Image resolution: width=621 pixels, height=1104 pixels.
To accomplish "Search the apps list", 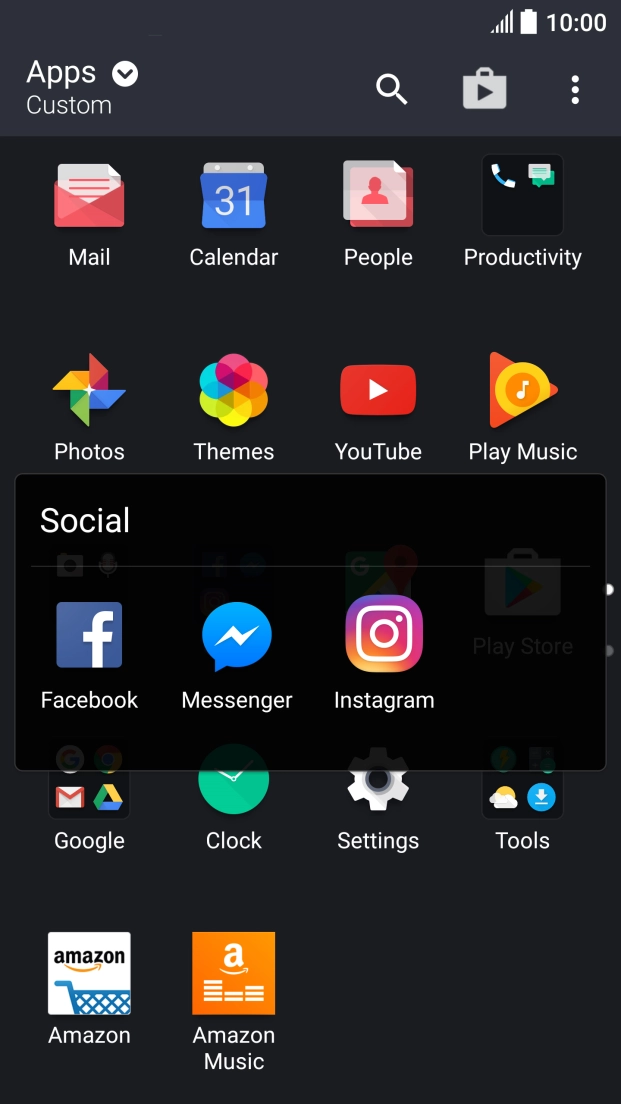I will (x=391, y=89).
